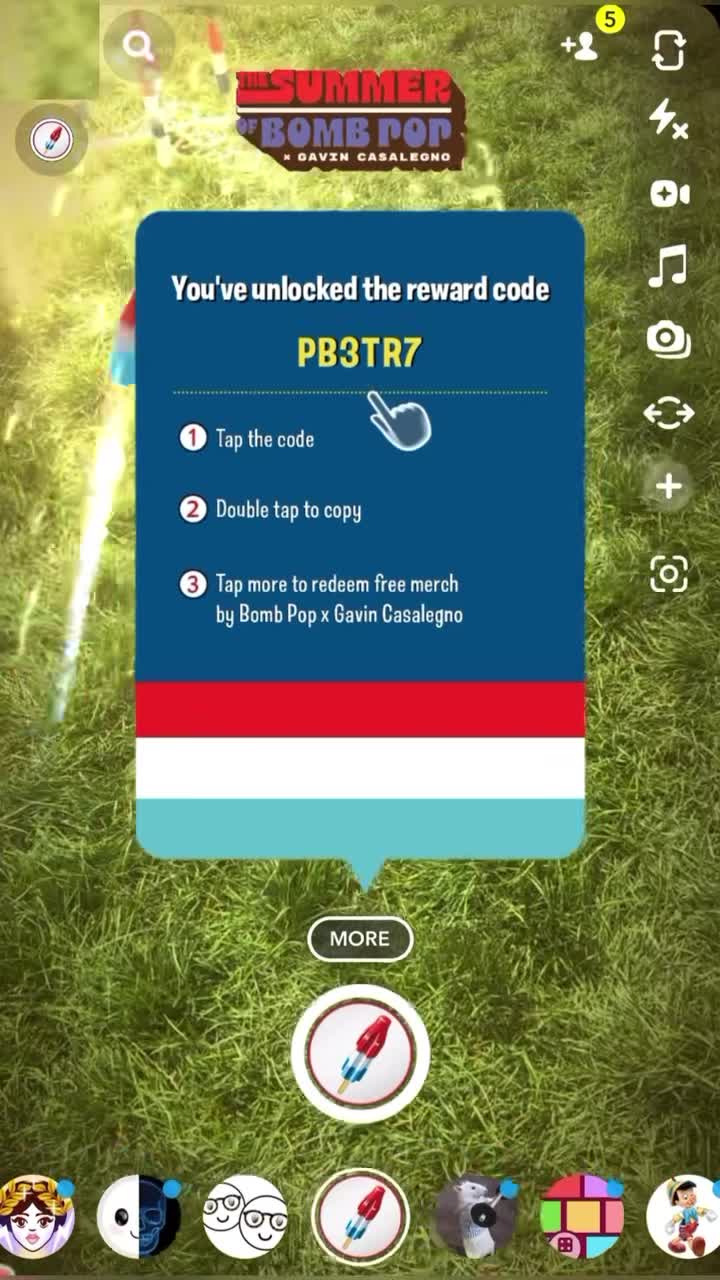Tap MORE to redeem free merch
The image size is (720, 1280).
[x=360, y=939]
